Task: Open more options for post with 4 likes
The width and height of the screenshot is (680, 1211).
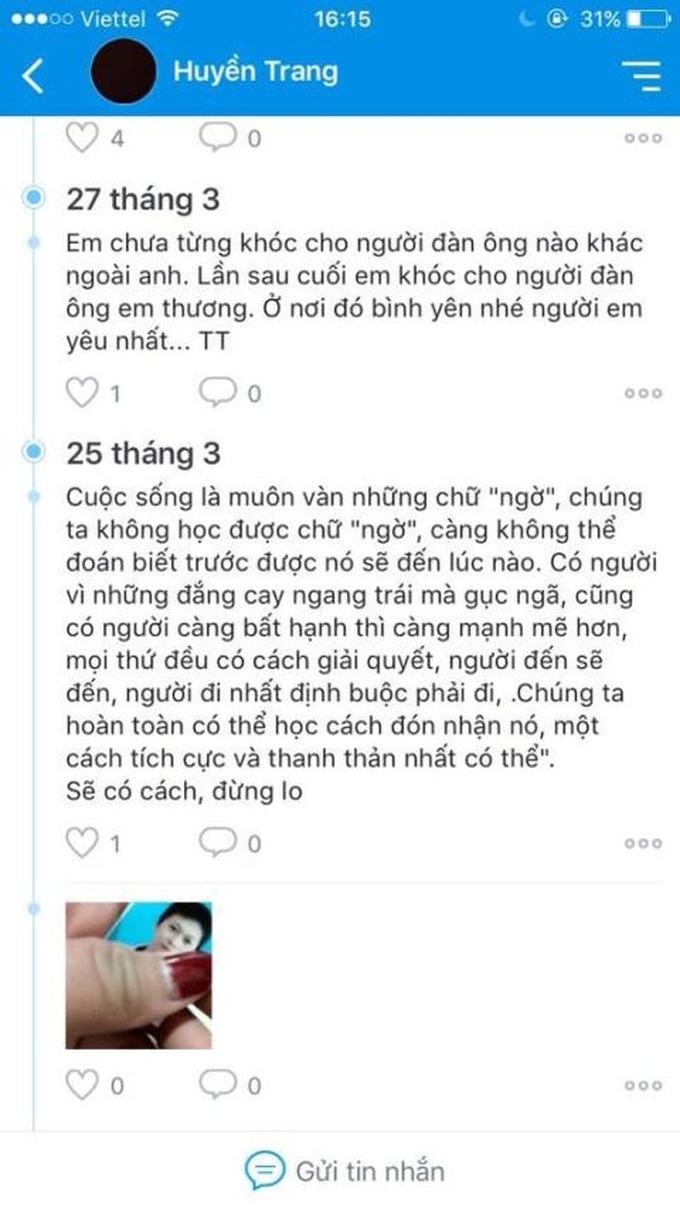Action: tap(643, 138)
